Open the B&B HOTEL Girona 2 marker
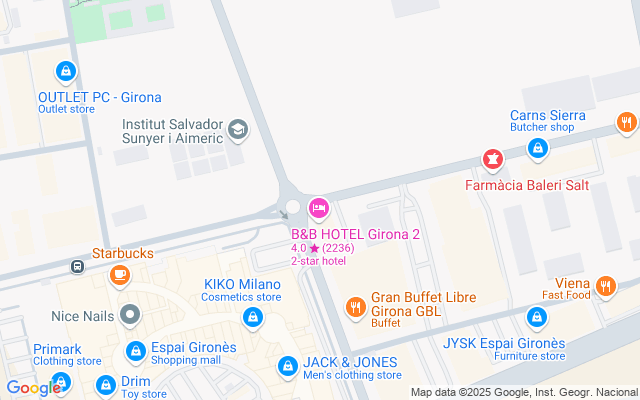The height and width of the screenshot is (400, 640). [x=319, y=208]
